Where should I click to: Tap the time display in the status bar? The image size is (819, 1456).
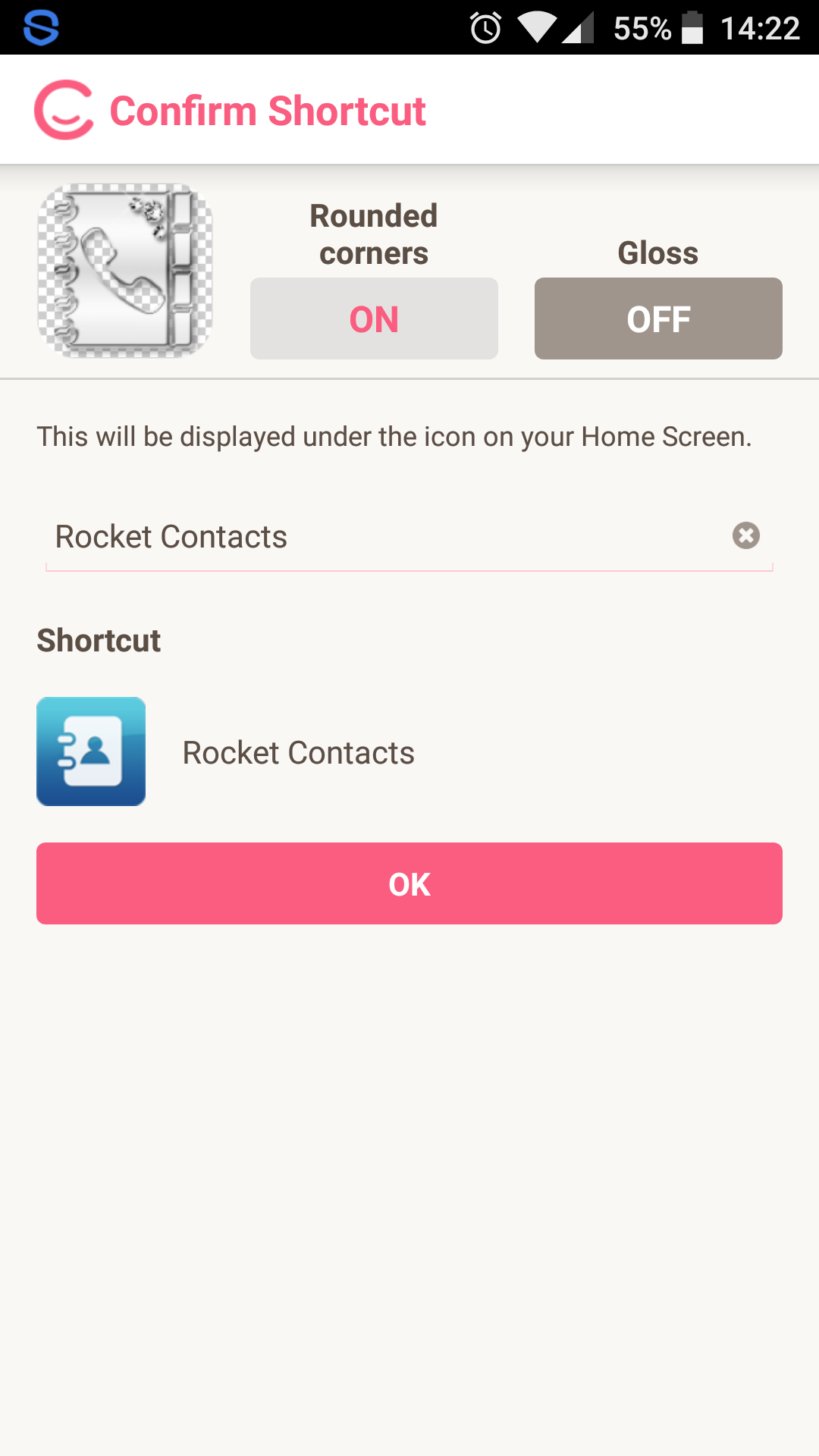[761, 28]
